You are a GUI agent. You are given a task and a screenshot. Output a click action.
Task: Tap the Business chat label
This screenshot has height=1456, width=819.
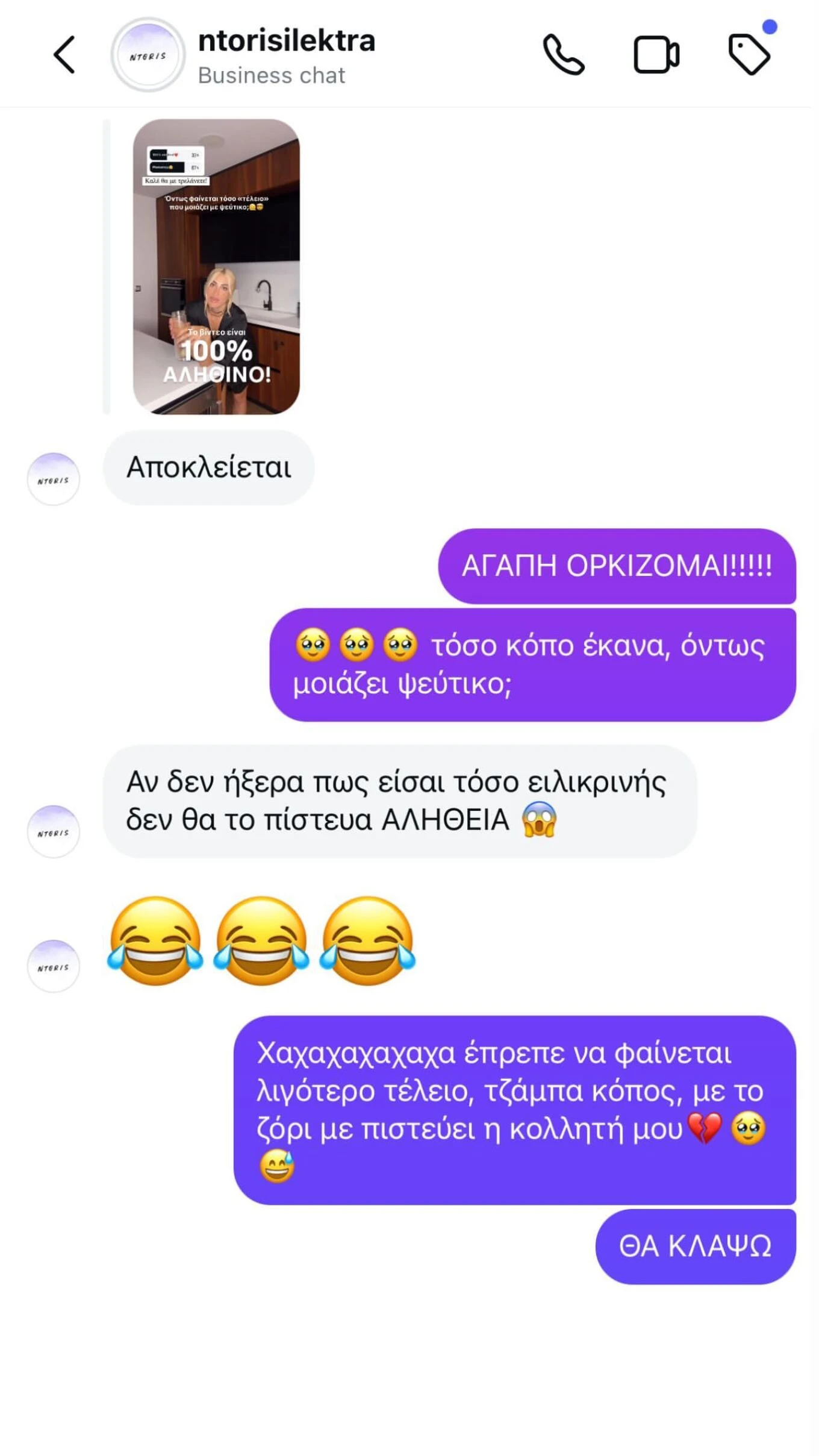(271, 75)
